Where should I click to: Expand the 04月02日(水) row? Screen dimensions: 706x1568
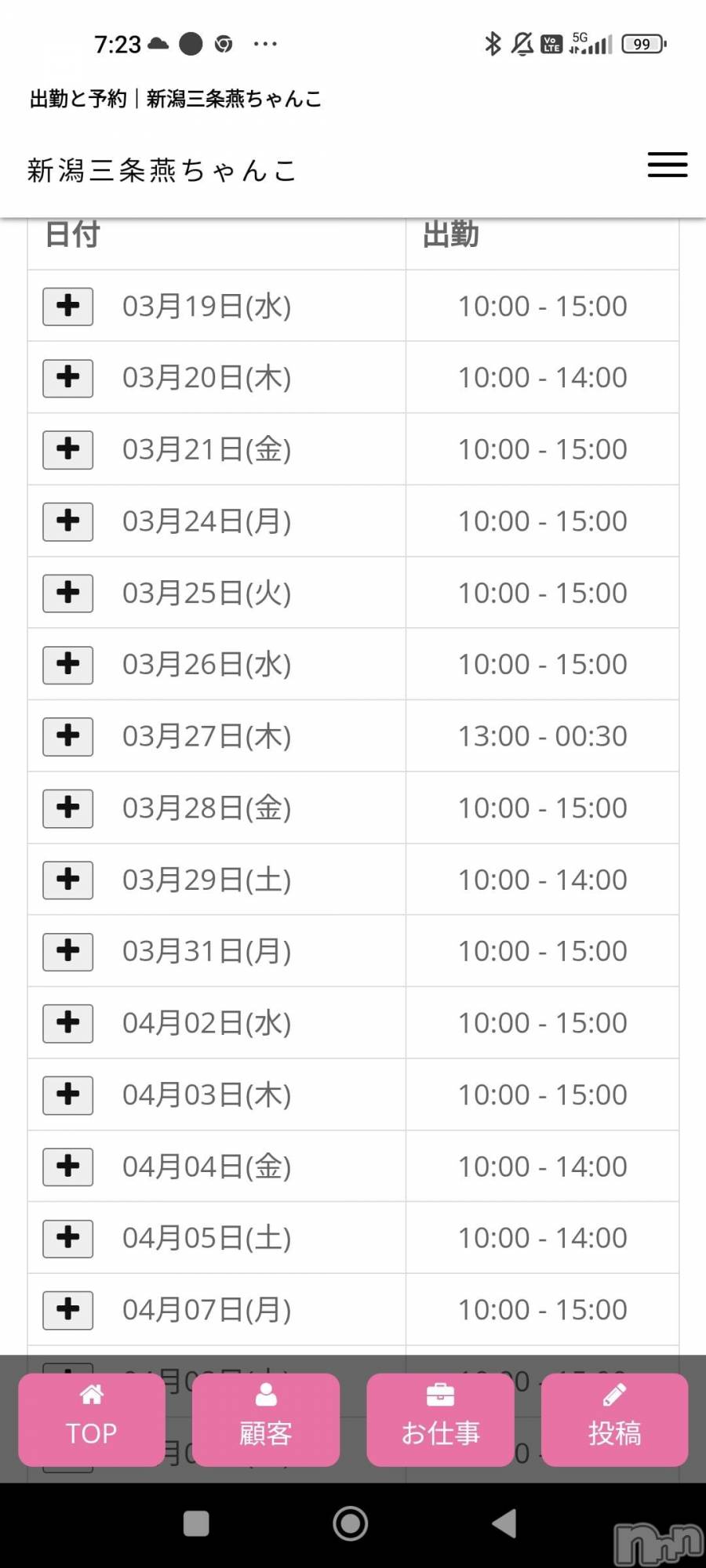pos(68,1023)
